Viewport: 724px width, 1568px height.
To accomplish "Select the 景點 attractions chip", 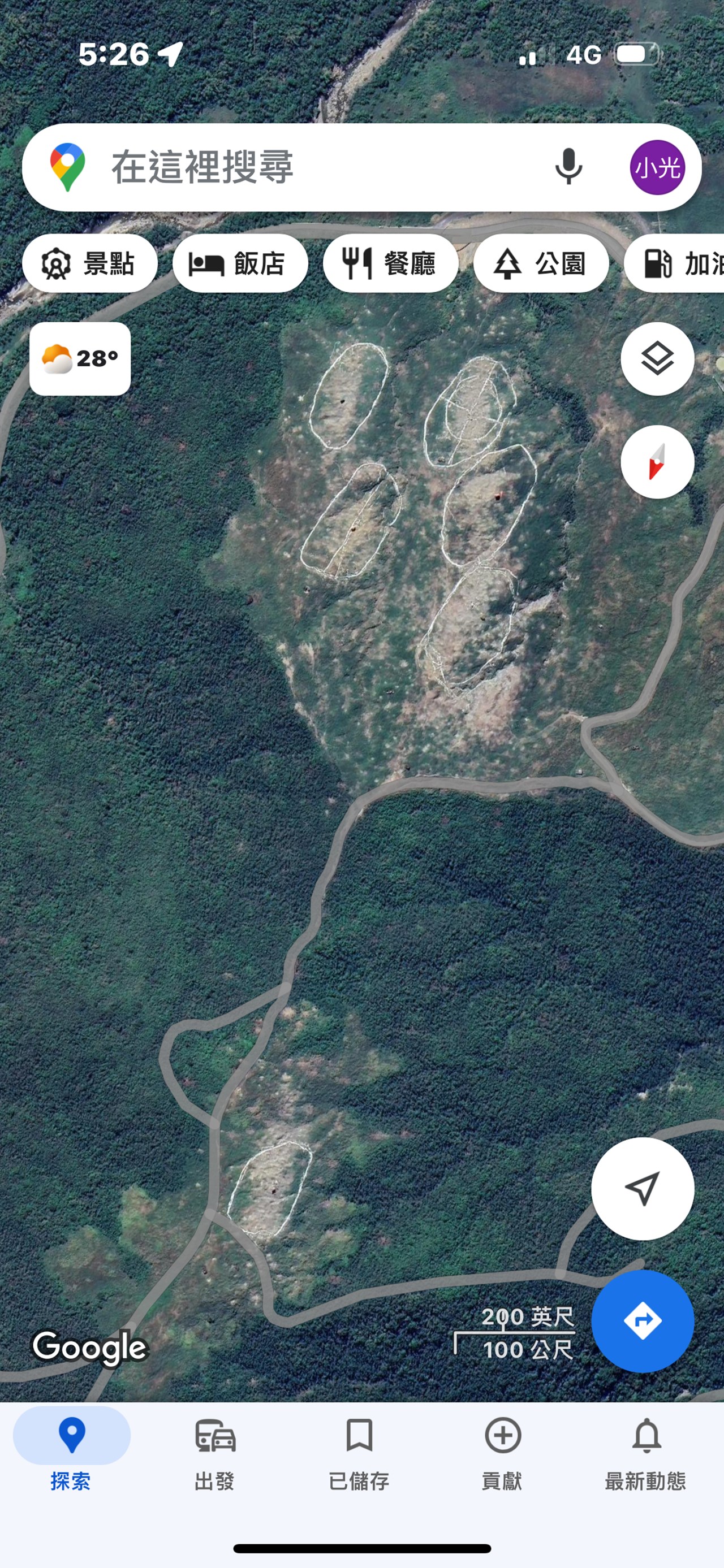I will coord(89,263).
